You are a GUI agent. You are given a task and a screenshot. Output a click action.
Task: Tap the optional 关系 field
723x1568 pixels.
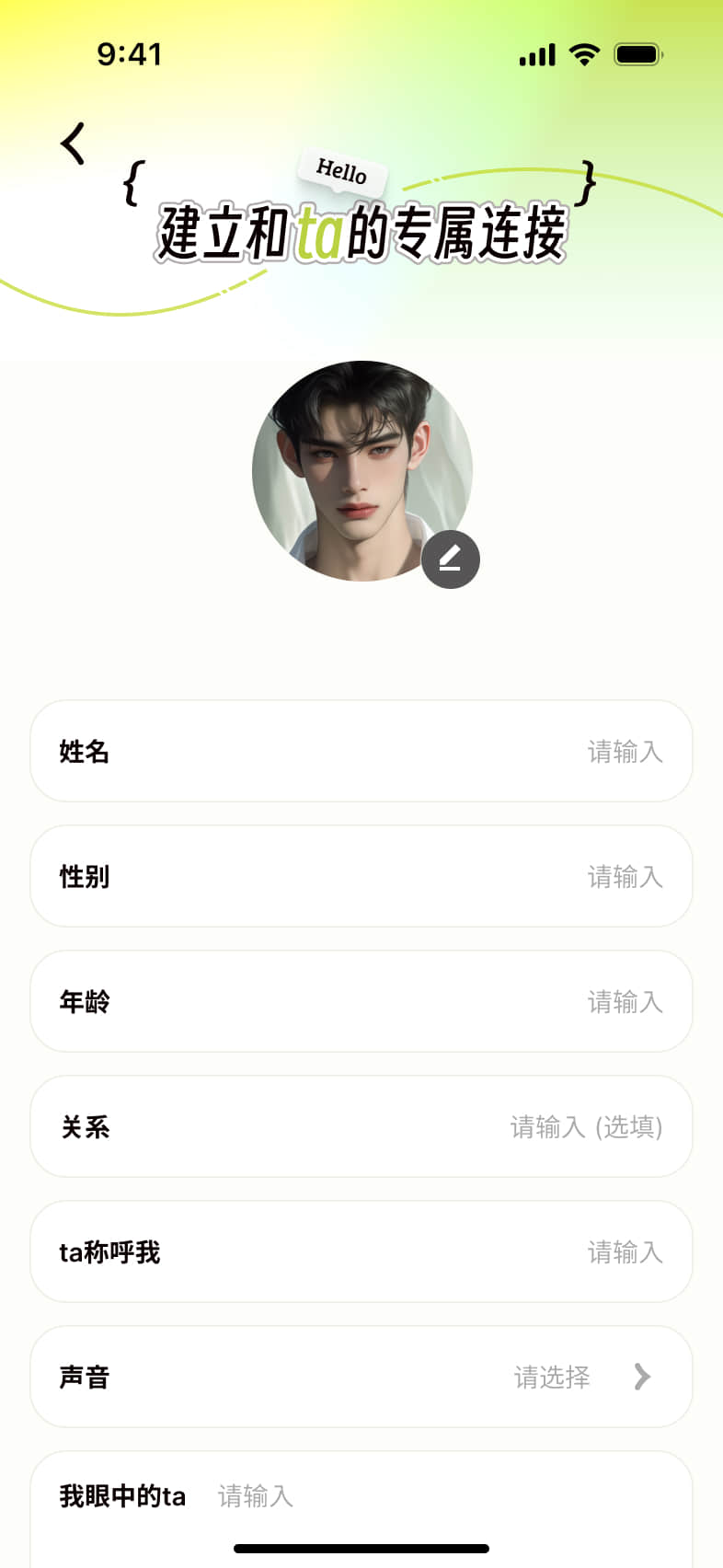361,1126
